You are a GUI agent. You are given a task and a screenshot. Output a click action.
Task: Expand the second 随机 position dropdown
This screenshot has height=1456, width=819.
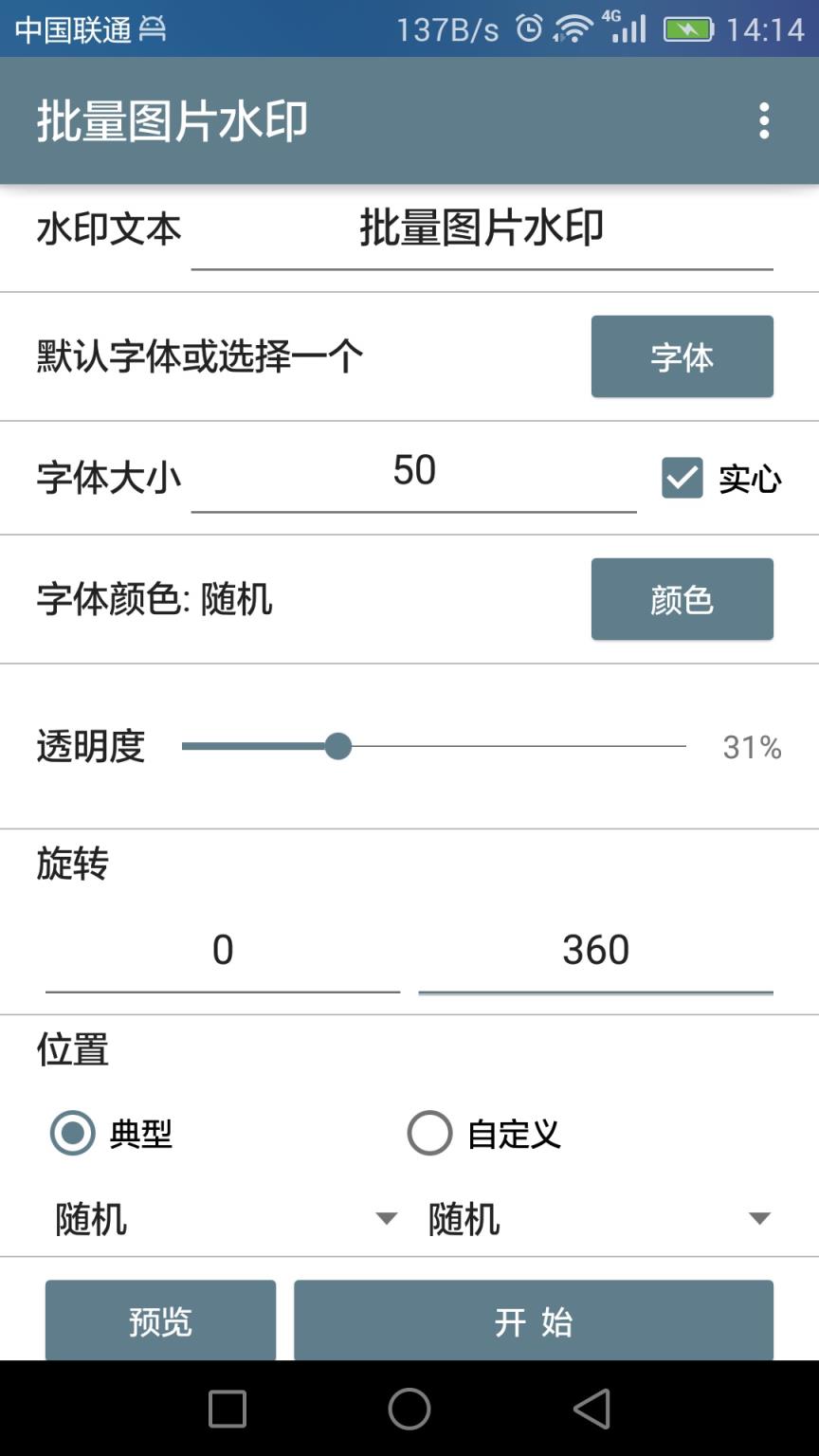point(597,1219)
